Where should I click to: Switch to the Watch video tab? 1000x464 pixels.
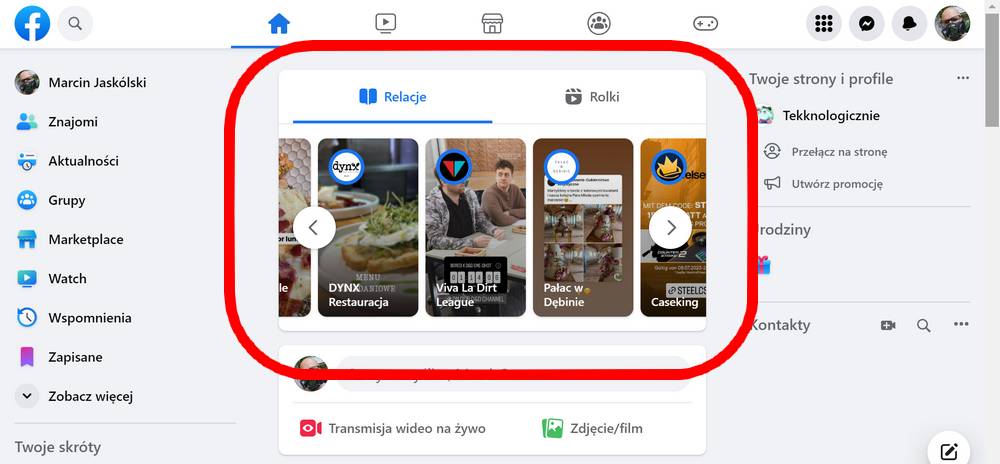[x=385, y=23]
